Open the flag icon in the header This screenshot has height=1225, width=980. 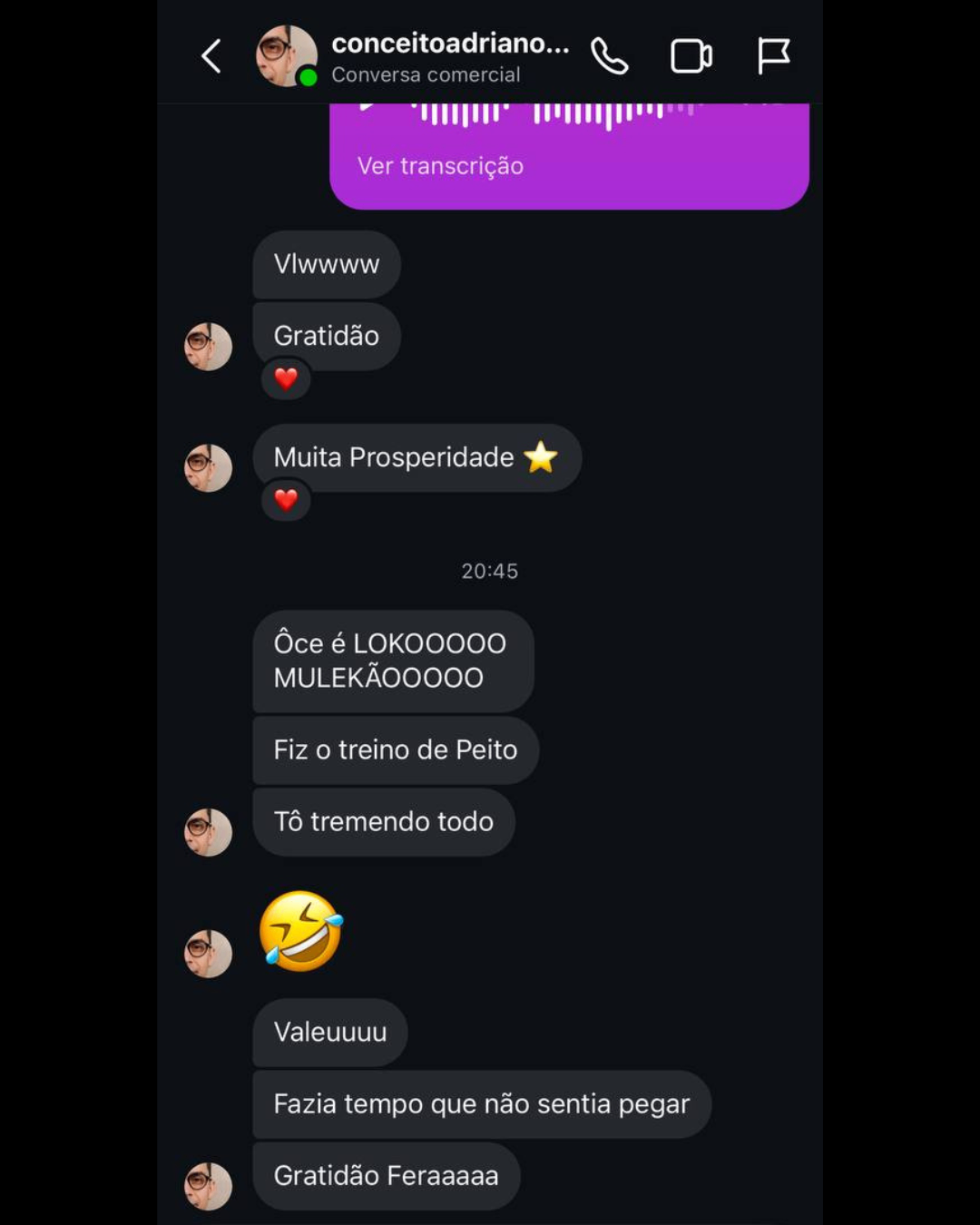pyautogui.click(x=773, y=56)
